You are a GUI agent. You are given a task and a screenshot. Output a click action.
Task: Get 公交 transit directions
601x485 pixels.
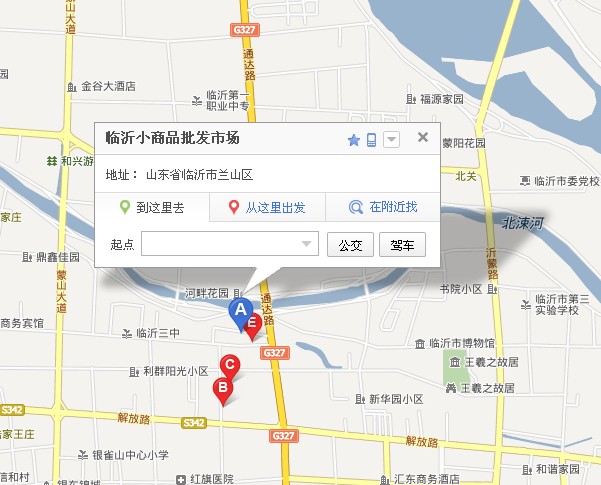(x=350, y=244)
